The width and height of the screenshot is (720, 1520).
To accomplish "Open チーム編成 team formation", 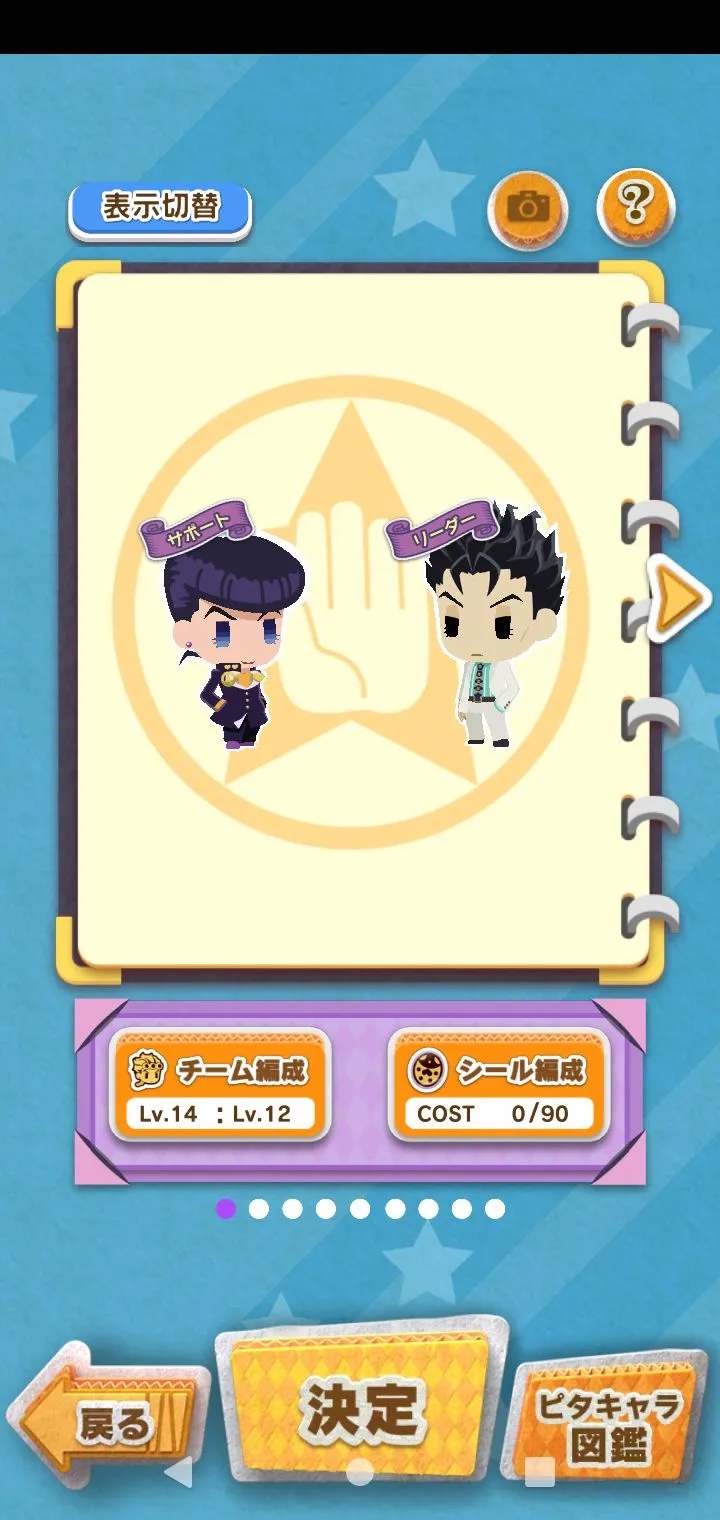I will [220, 1084].
